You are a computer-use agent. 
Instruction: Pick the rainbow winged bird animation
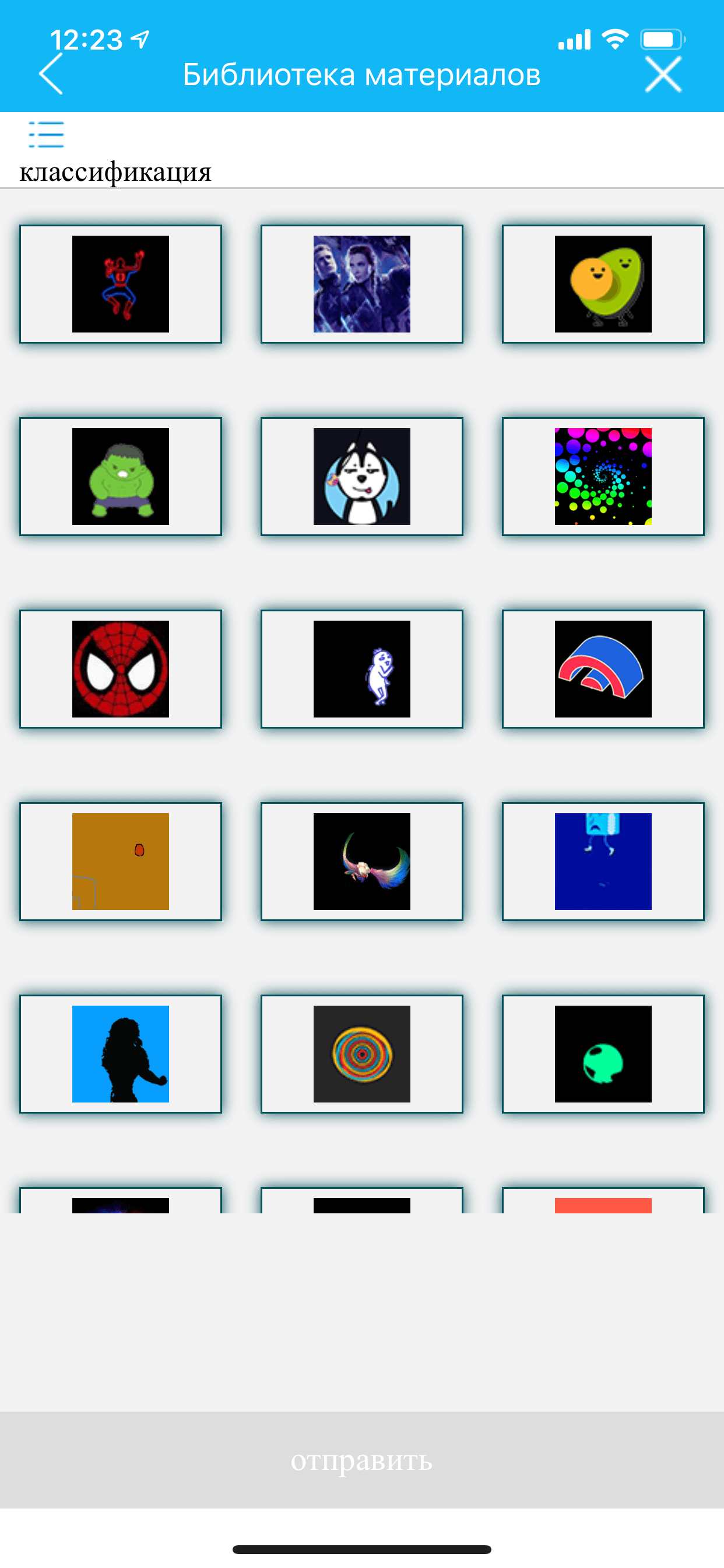(x=361, y=862)
